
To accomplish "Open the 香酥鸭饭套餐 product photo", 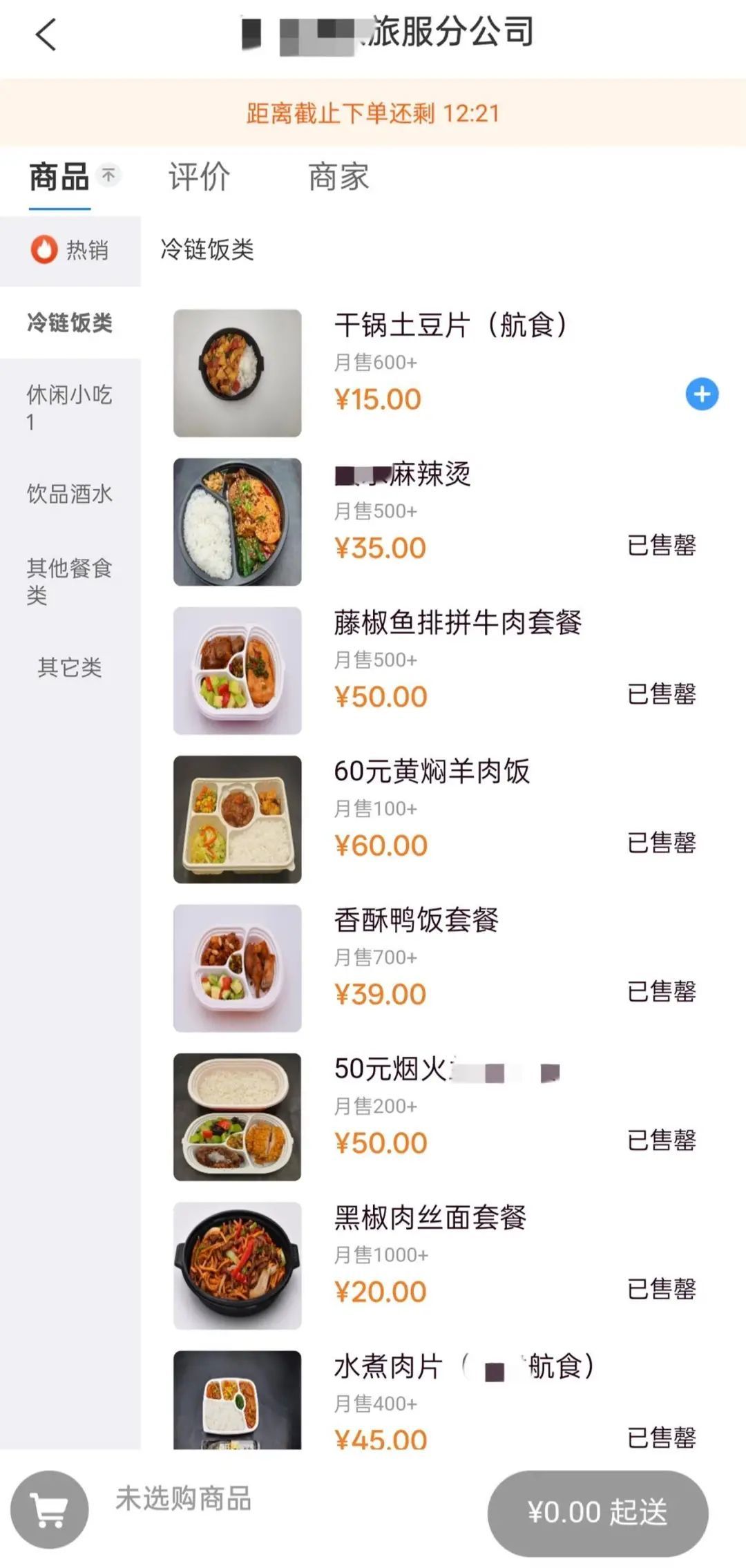I will coord(238,968).
